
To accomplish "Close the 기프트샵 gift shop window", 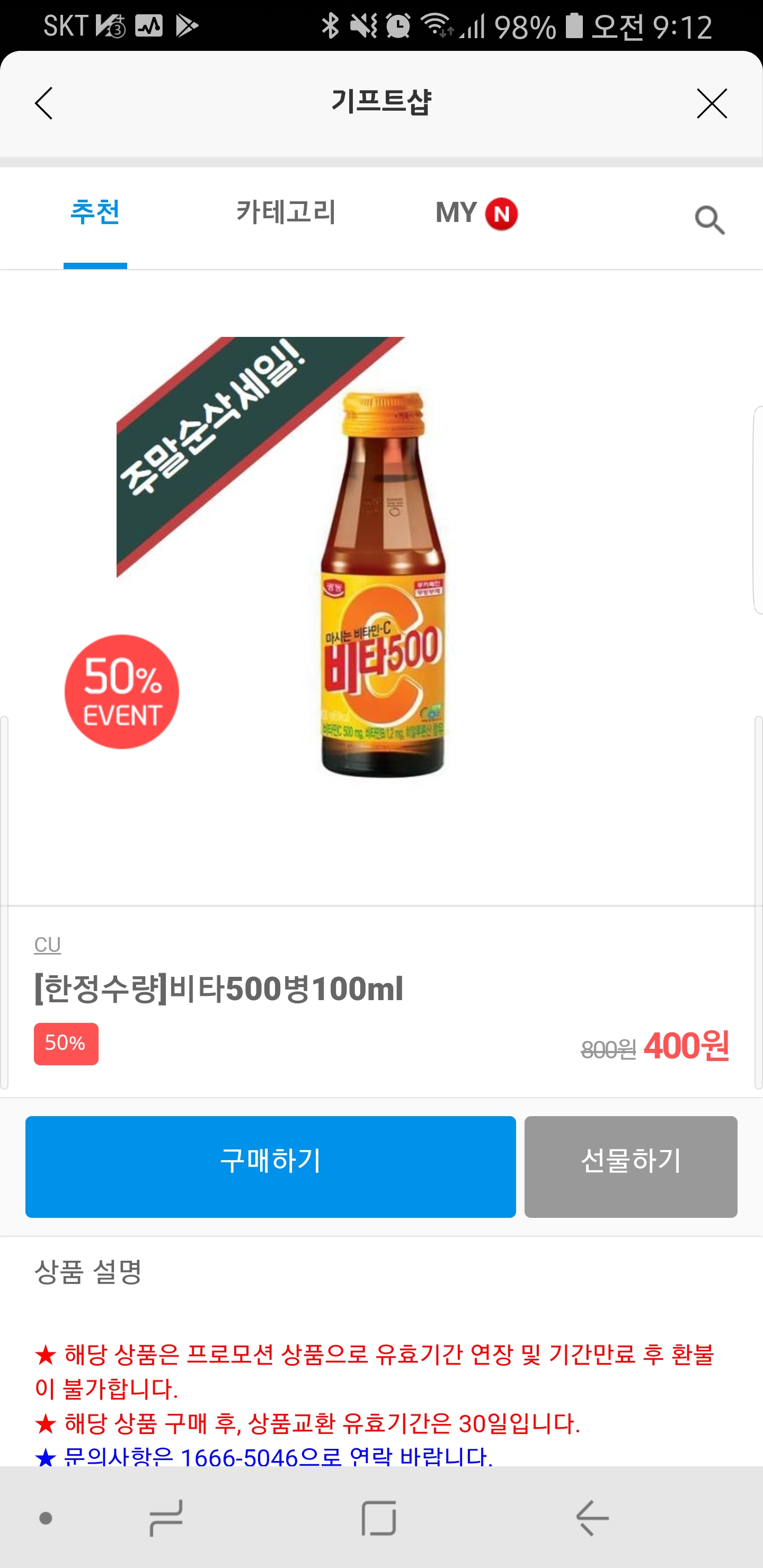I will 711,103.
